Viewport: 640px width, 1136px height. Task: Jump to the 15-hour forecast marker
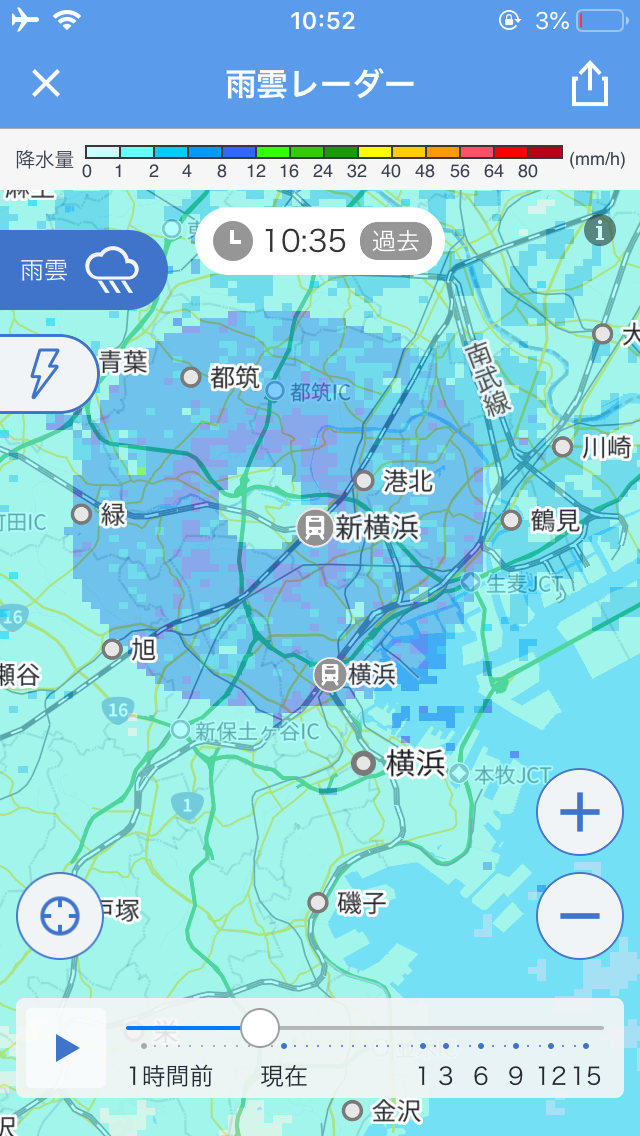[586, 1076]
